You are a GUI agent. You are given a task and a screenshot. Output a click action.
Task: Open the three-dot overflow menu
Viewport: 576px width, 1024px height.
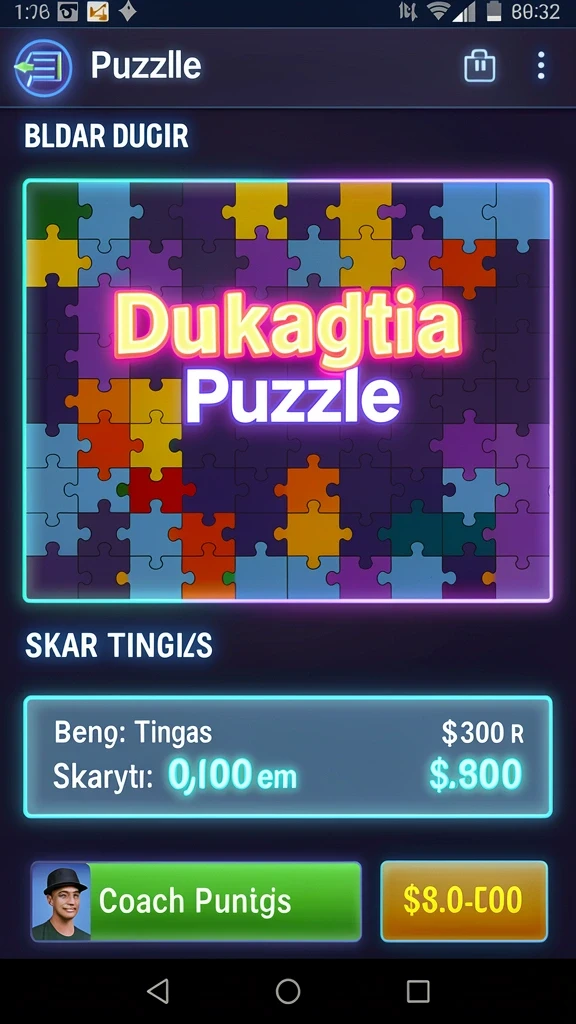point(541,66)
